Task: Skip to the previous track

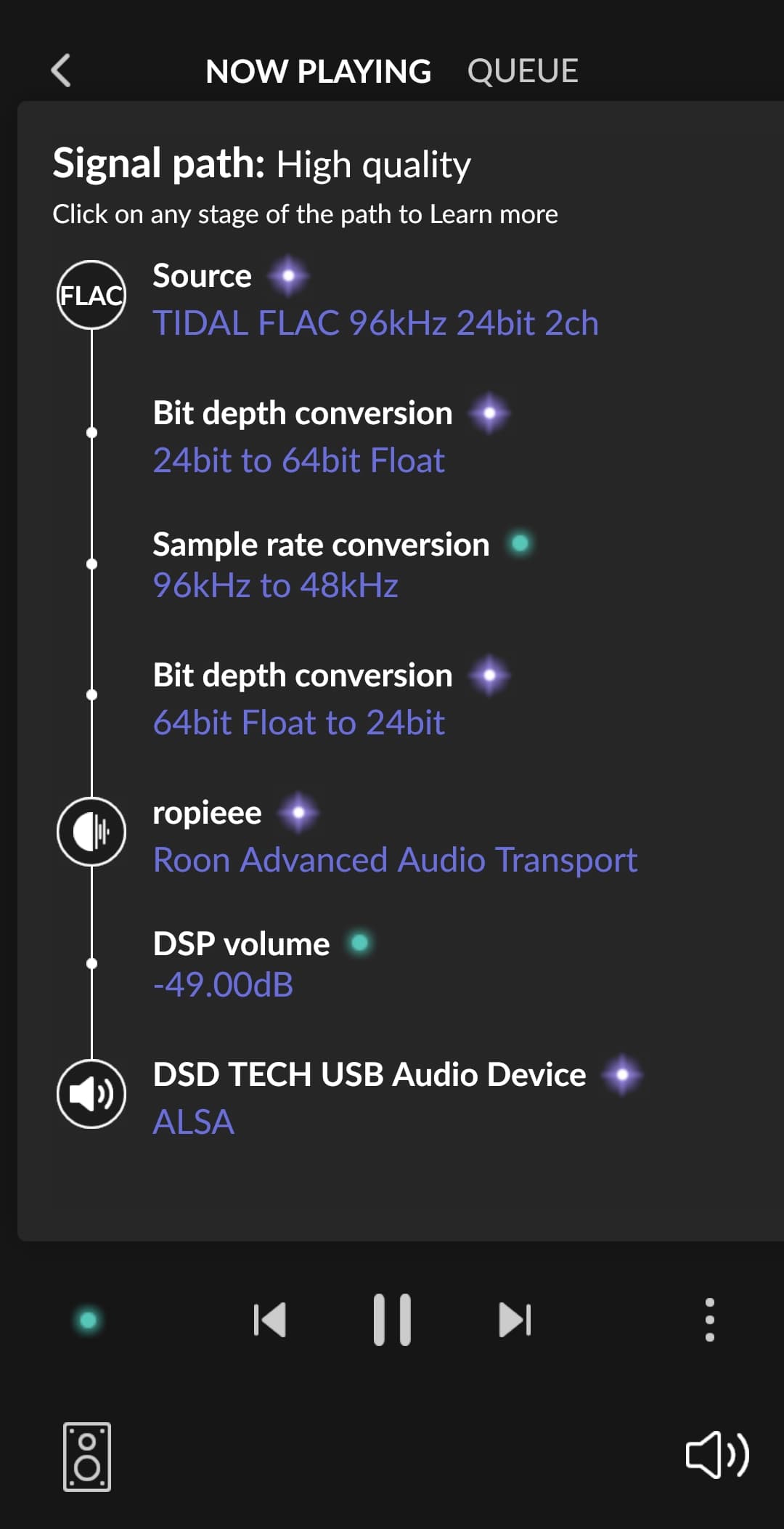Action: coord(270,1320)
